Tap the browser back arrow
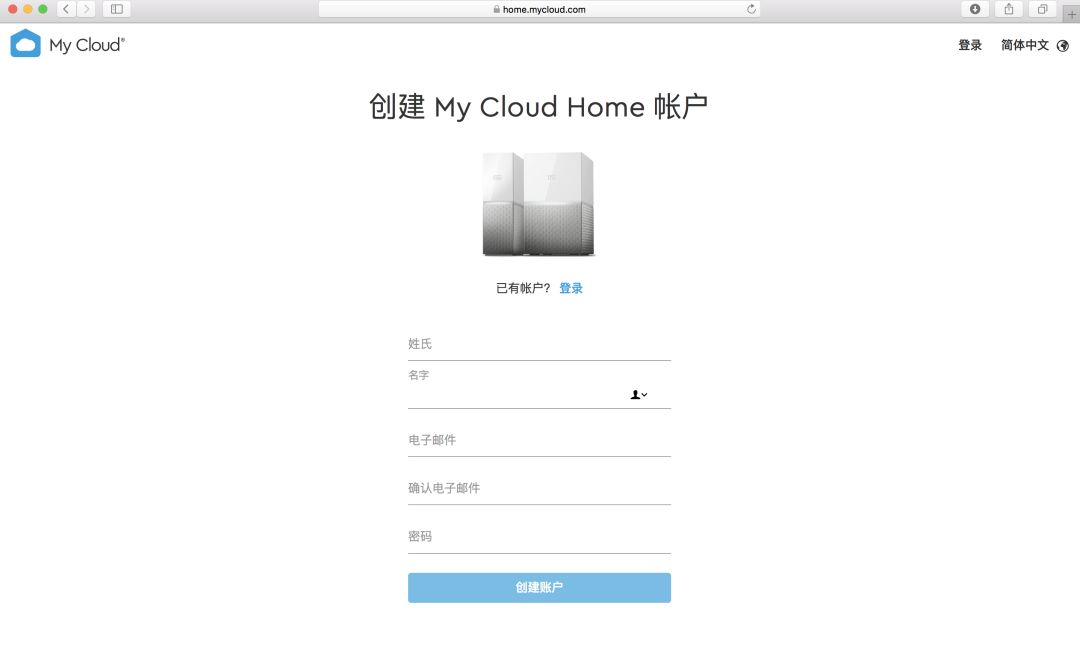 67,9
